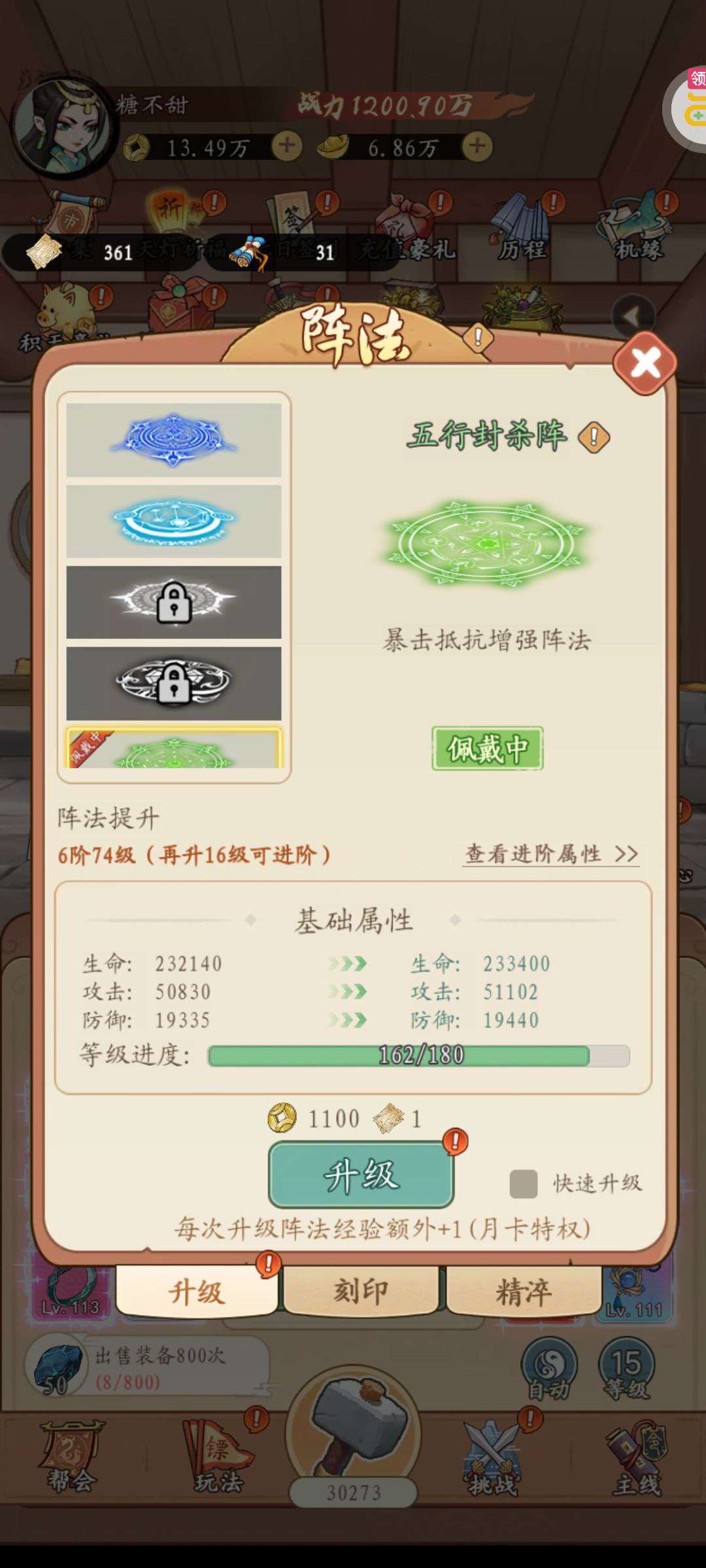
Task: Select the 升级 tab at dialog bottom
Action: [197, 1290]
